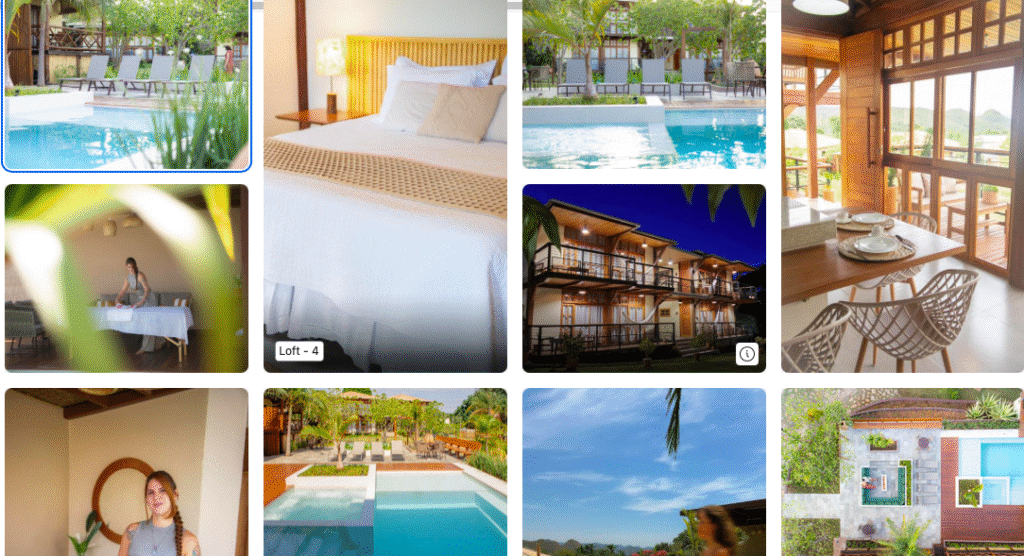Image resolution: width=1024 pixels, height=556 pixels.
Task: View the pool photo with palm tree trunks
Action: (644, 85)
